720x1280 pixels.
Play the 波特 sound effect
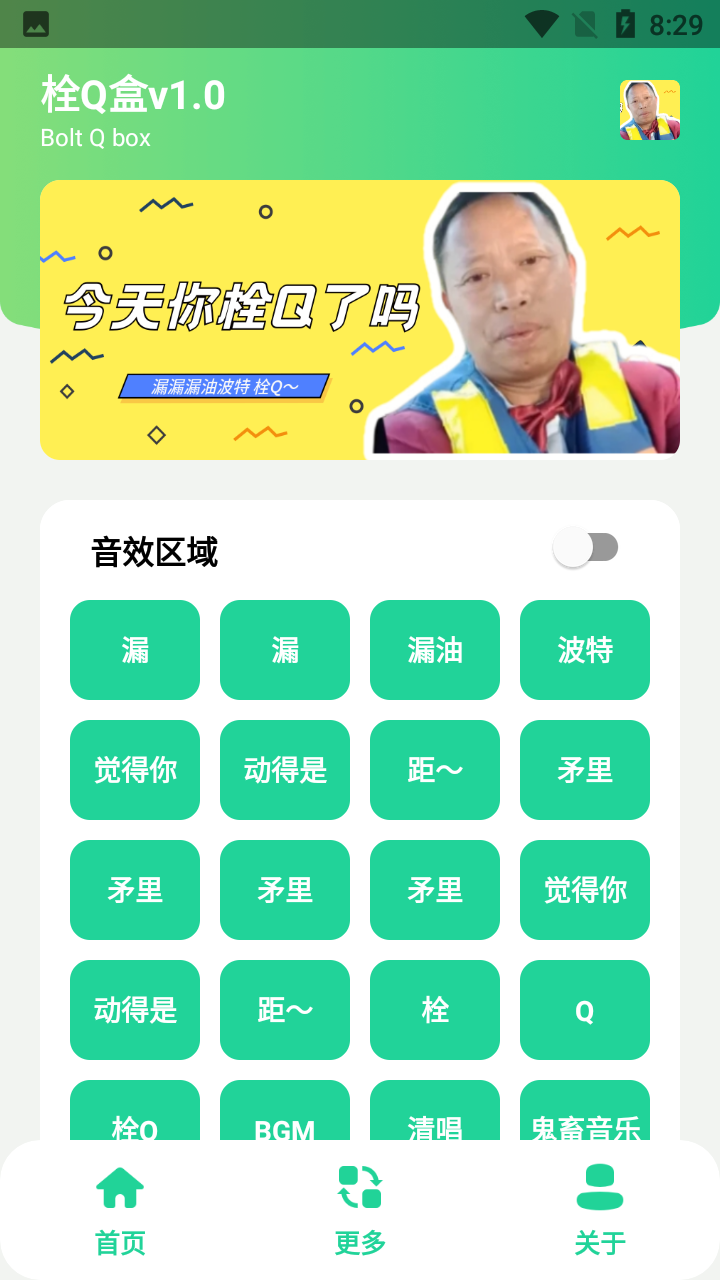point(585,650)
